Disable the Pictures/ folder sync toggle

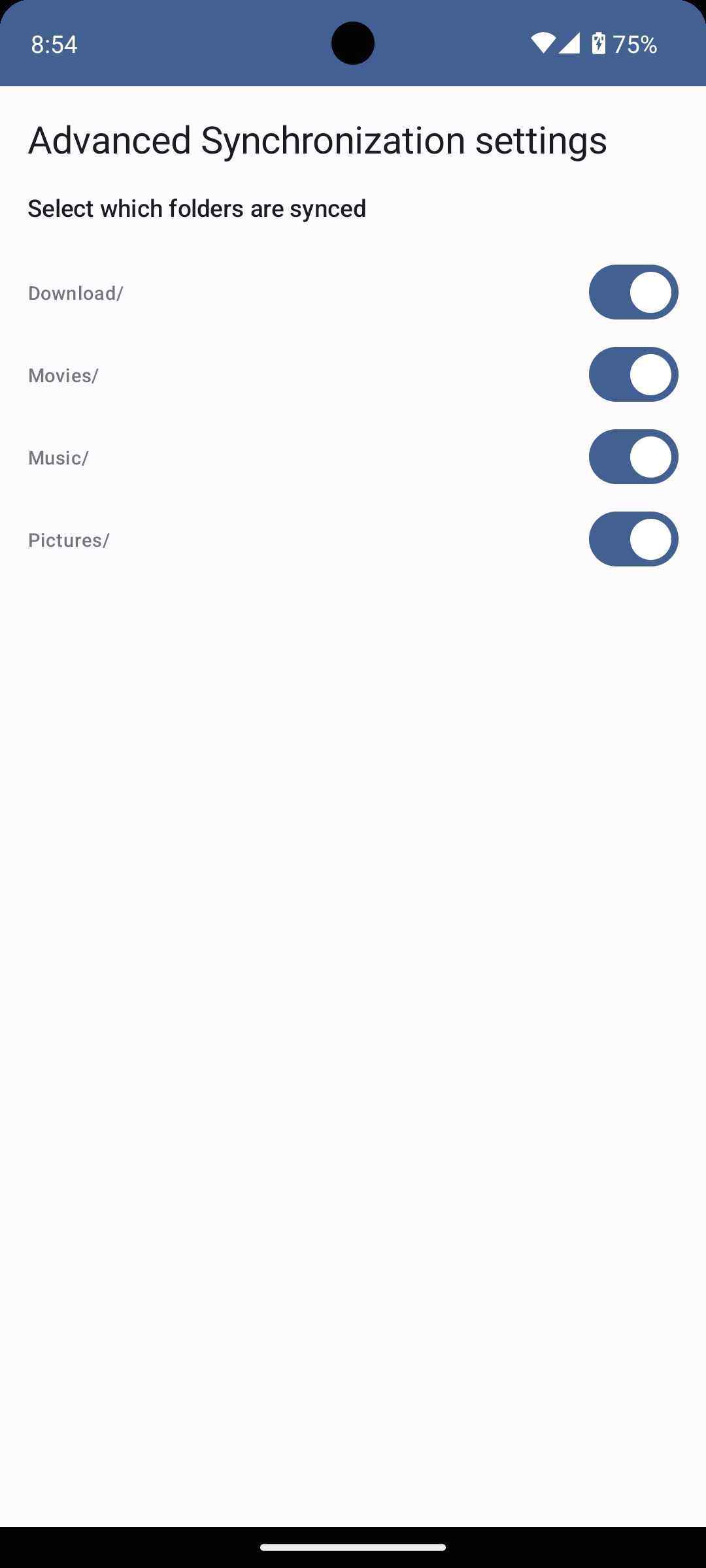[x=632, y=539]
